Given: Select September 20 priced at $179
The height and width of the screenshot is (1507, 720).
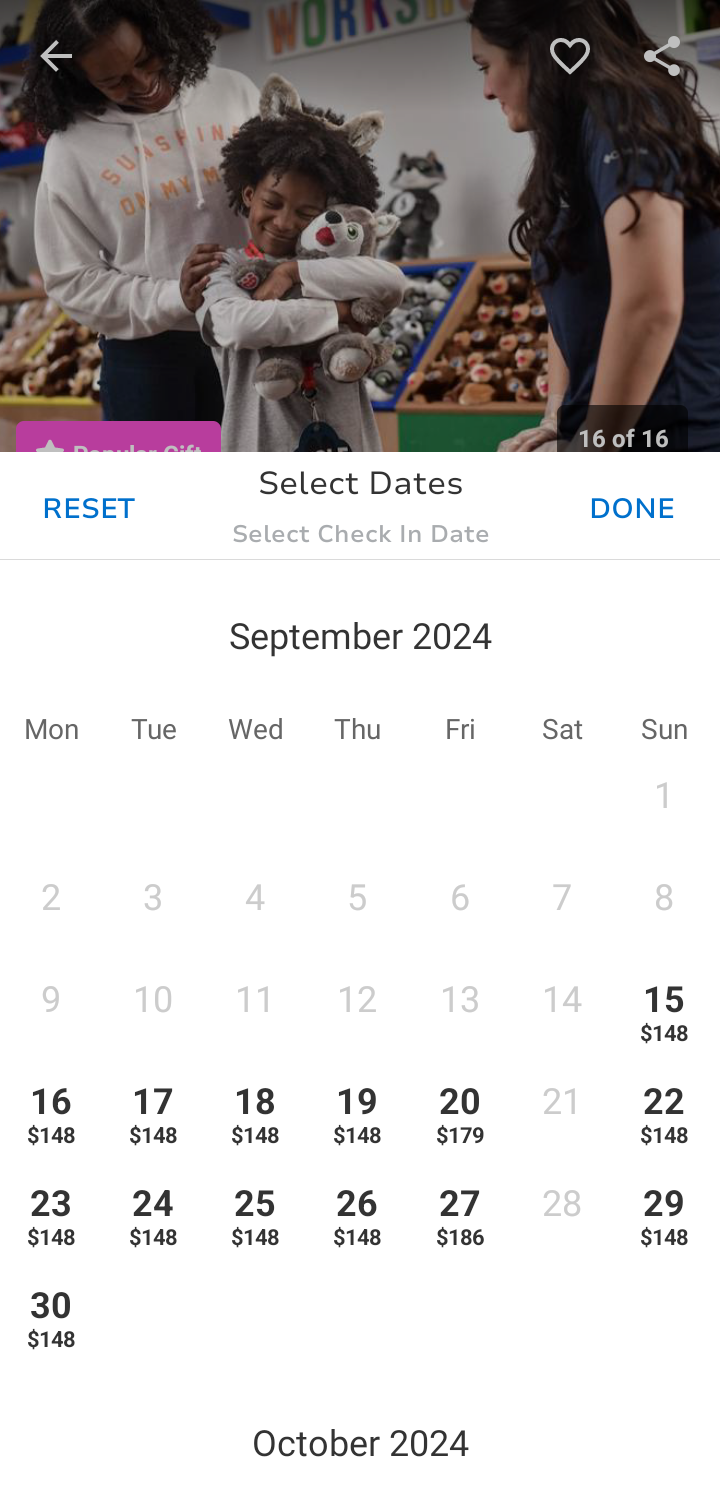Looking at the screenshot, I should tap(460, 1114).
